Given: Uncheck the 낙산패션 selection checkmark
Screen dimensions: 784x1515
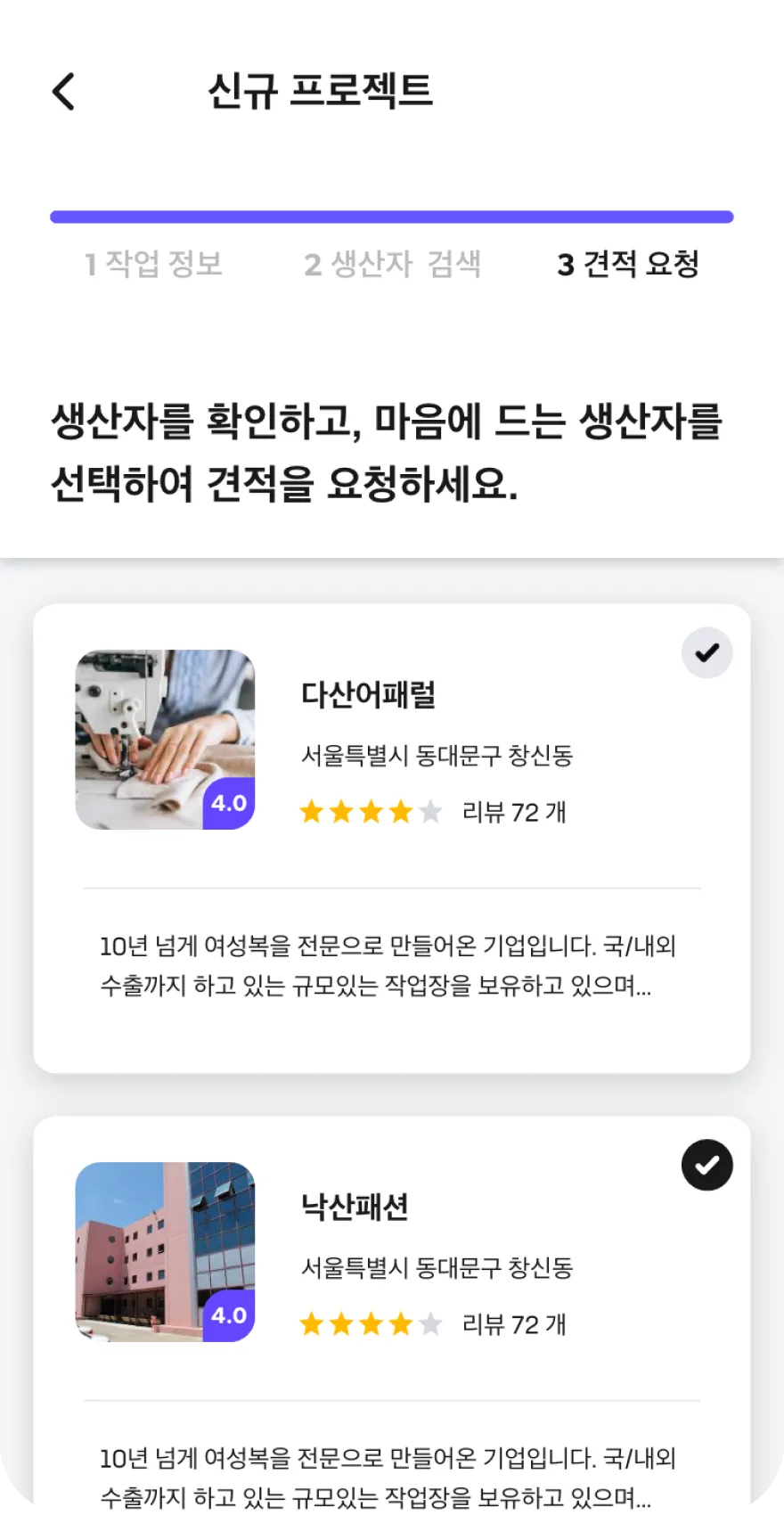Looking at the screenshot, I should (706, 1165).
